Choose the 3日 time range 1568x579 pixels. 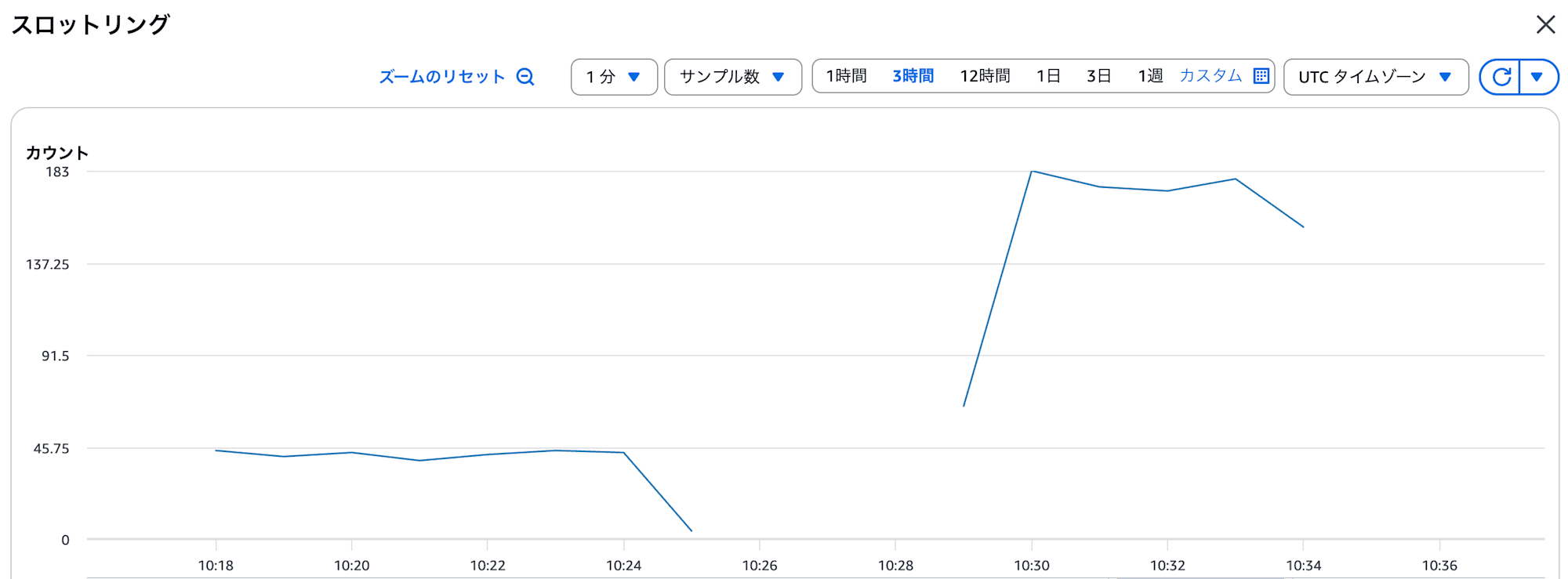click(1098, 76)
